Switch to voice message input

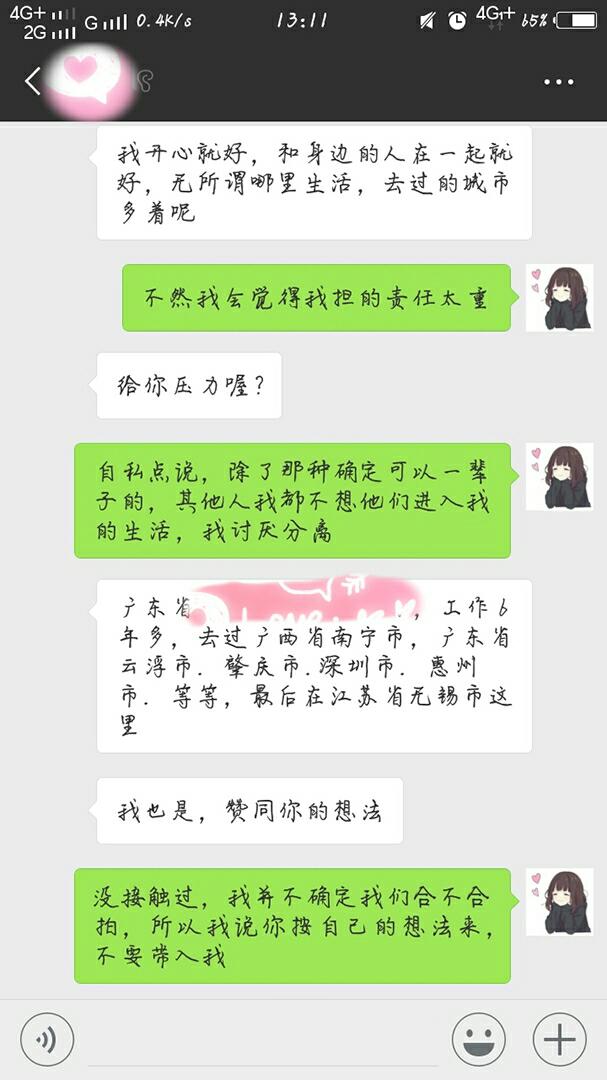click(47, 1040)
